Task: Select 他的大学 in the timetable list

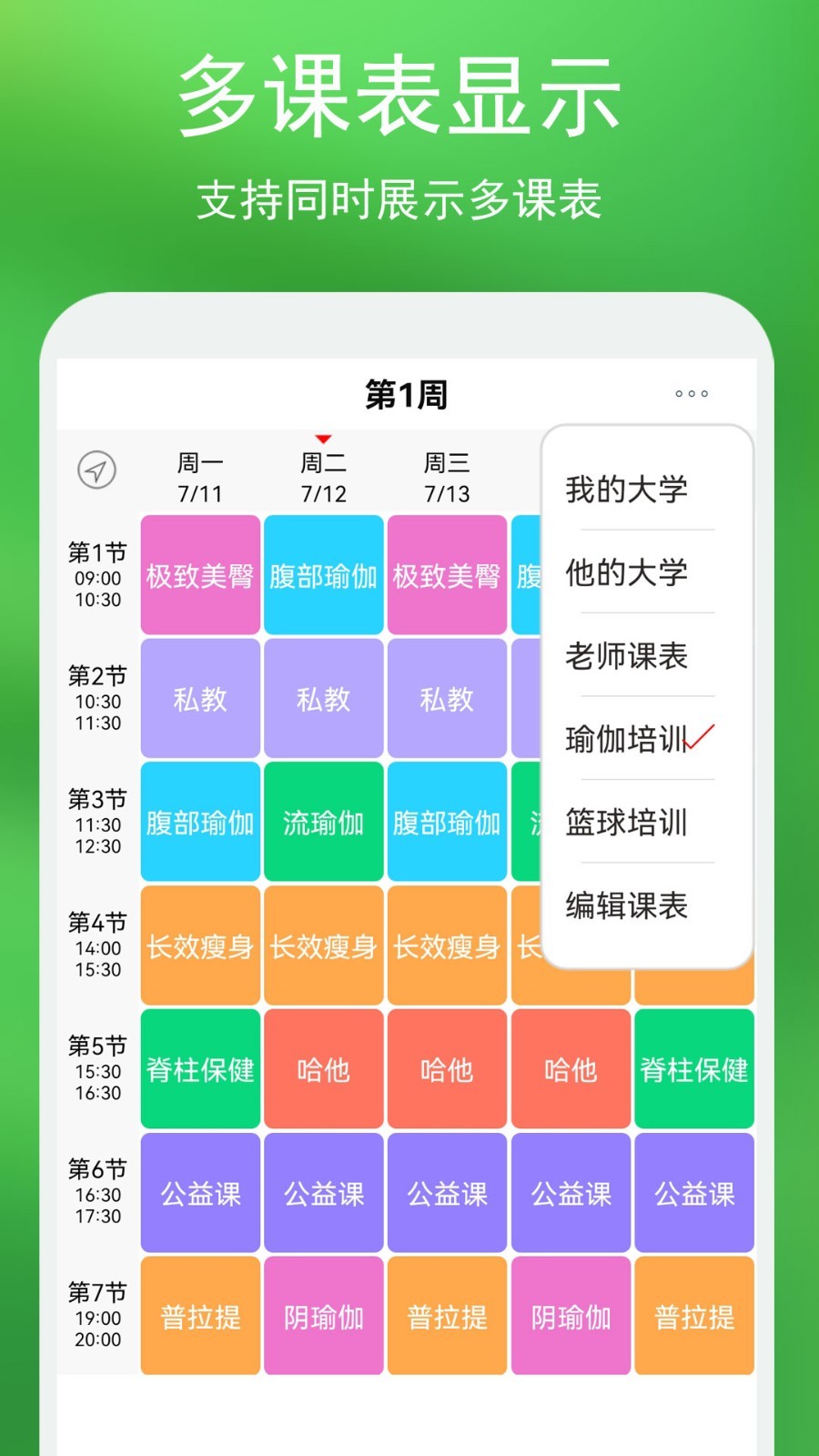Action: coord(627,574)
